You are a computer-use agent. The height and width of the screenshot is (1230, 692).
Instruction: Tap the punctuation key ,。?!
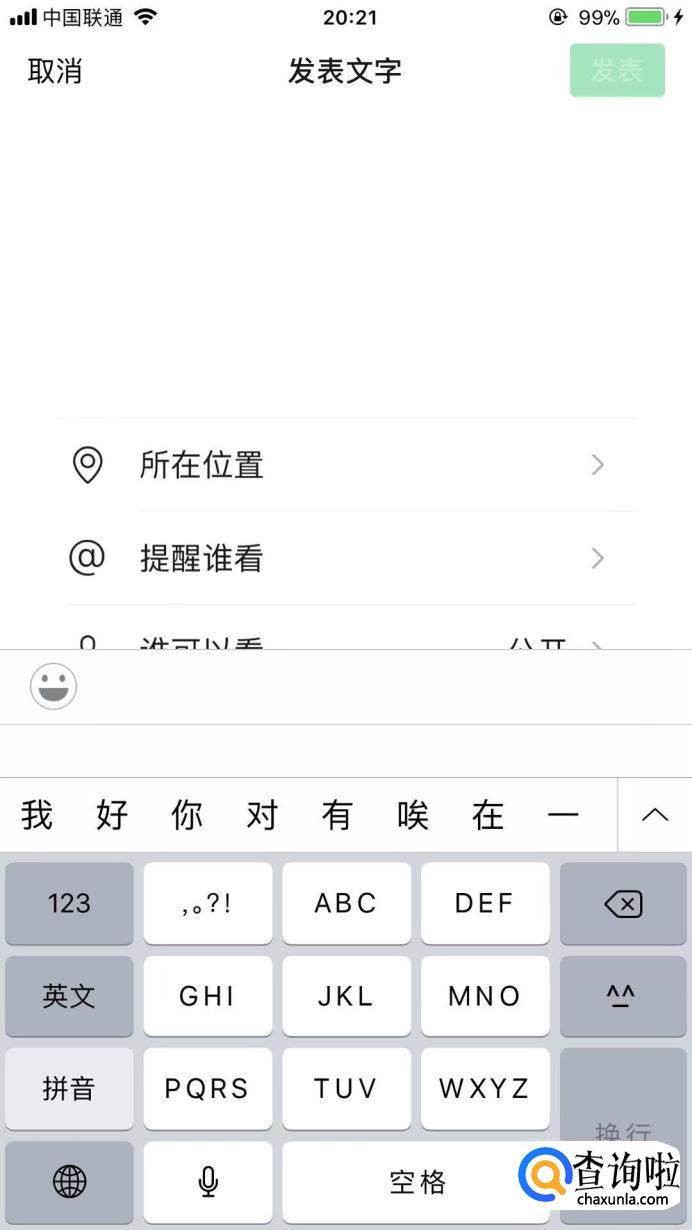[x=208, y=904]
